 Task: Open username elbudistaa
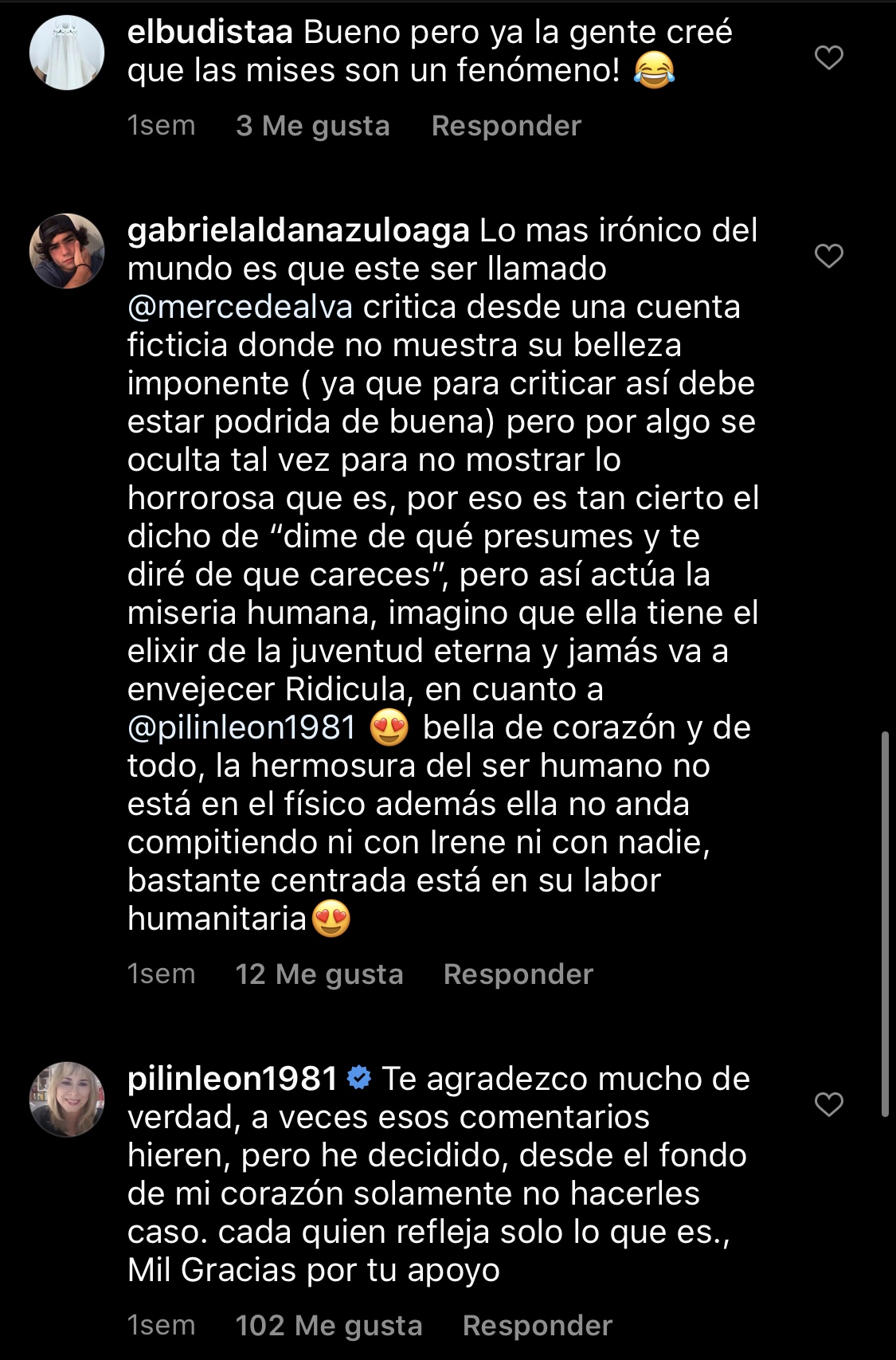click(x=209, y=33)
